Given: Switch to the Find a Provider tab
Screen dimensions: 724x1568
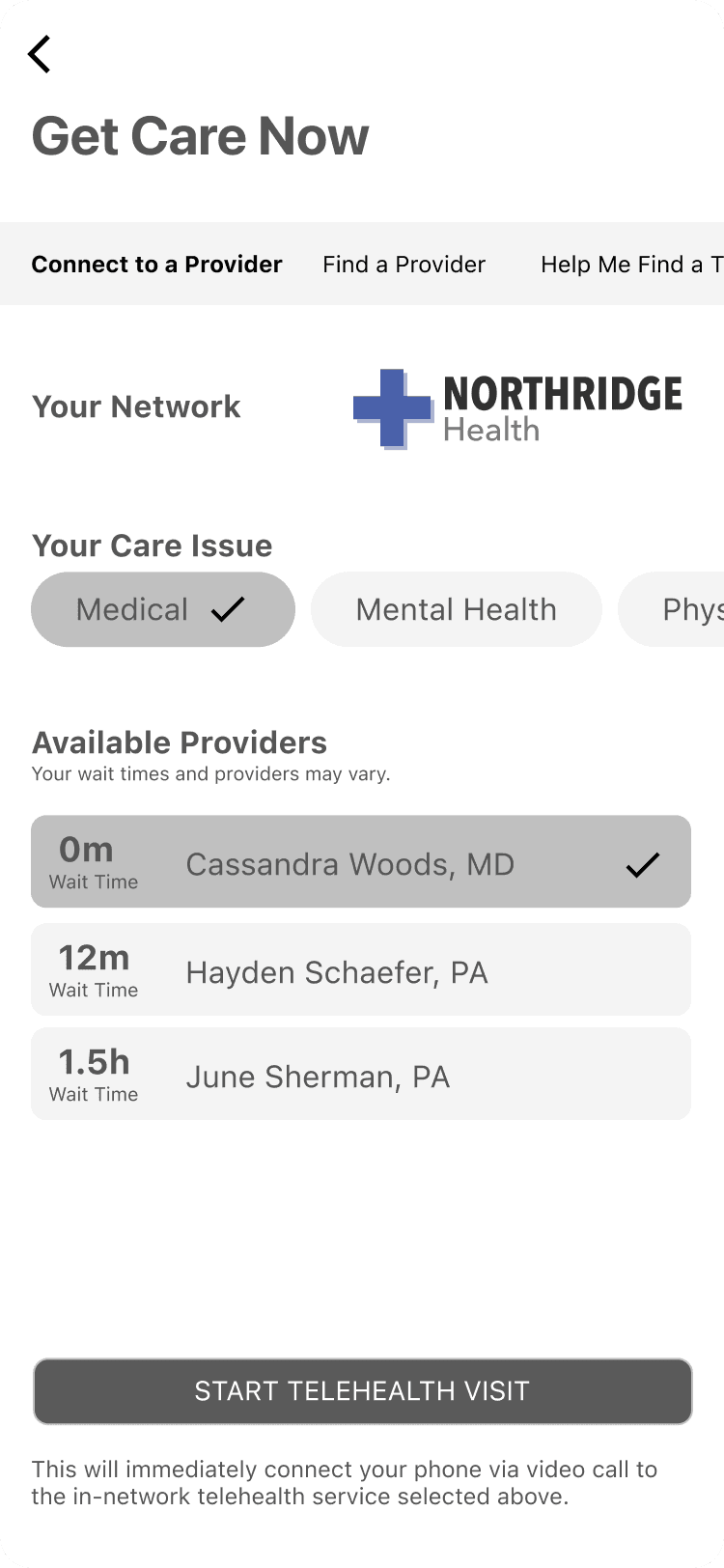Looking at the screenshot, I should coord(404,264).
